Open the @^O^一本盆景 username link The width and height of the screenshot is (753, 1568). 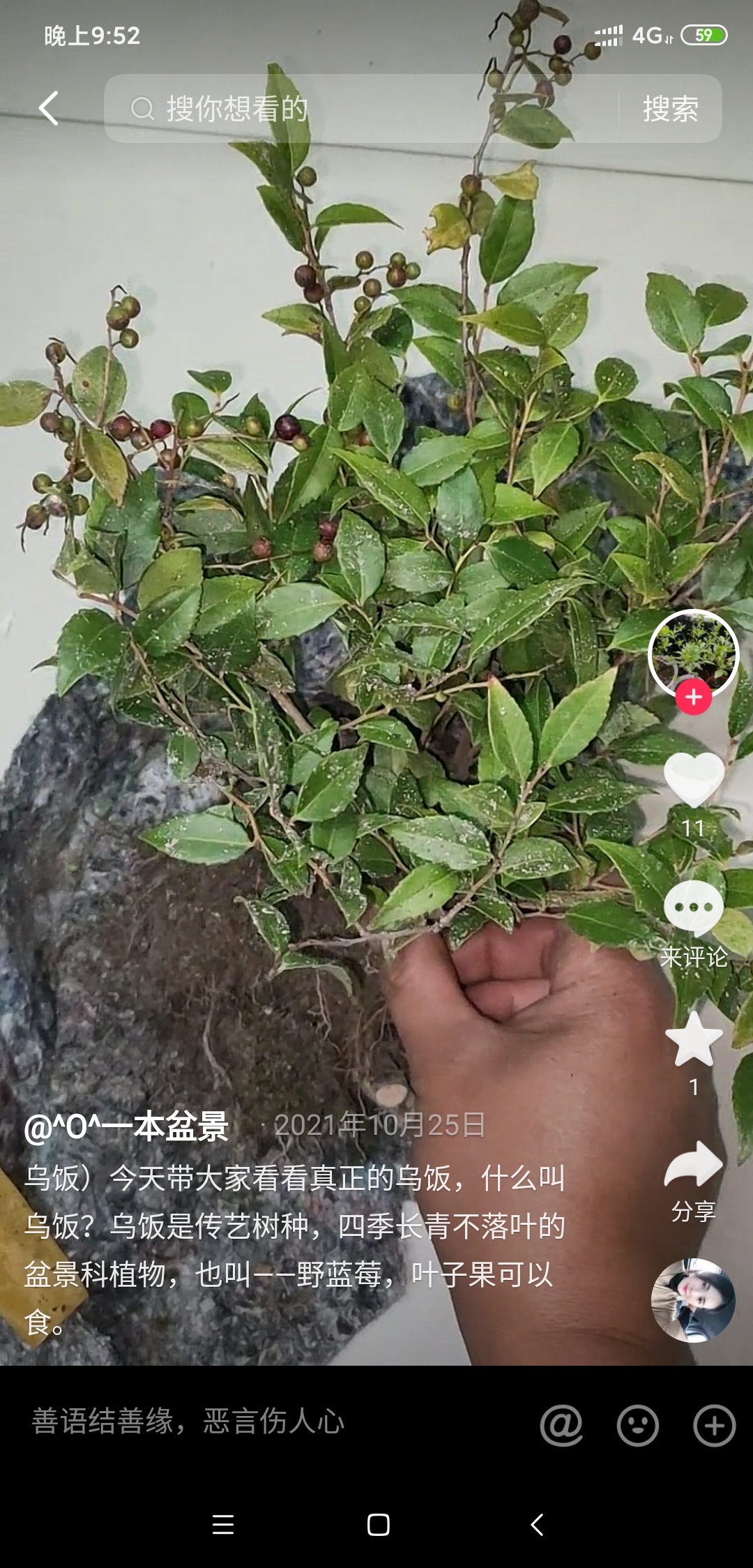coord(126,1126)
